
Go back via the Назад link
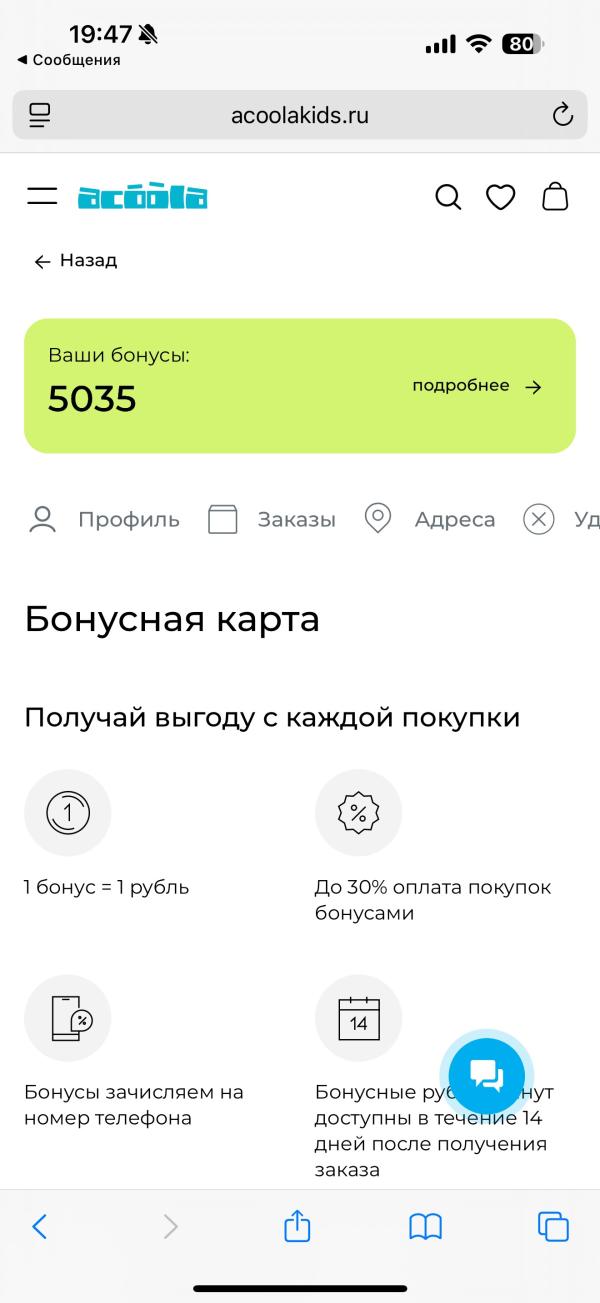coord(76,261)
